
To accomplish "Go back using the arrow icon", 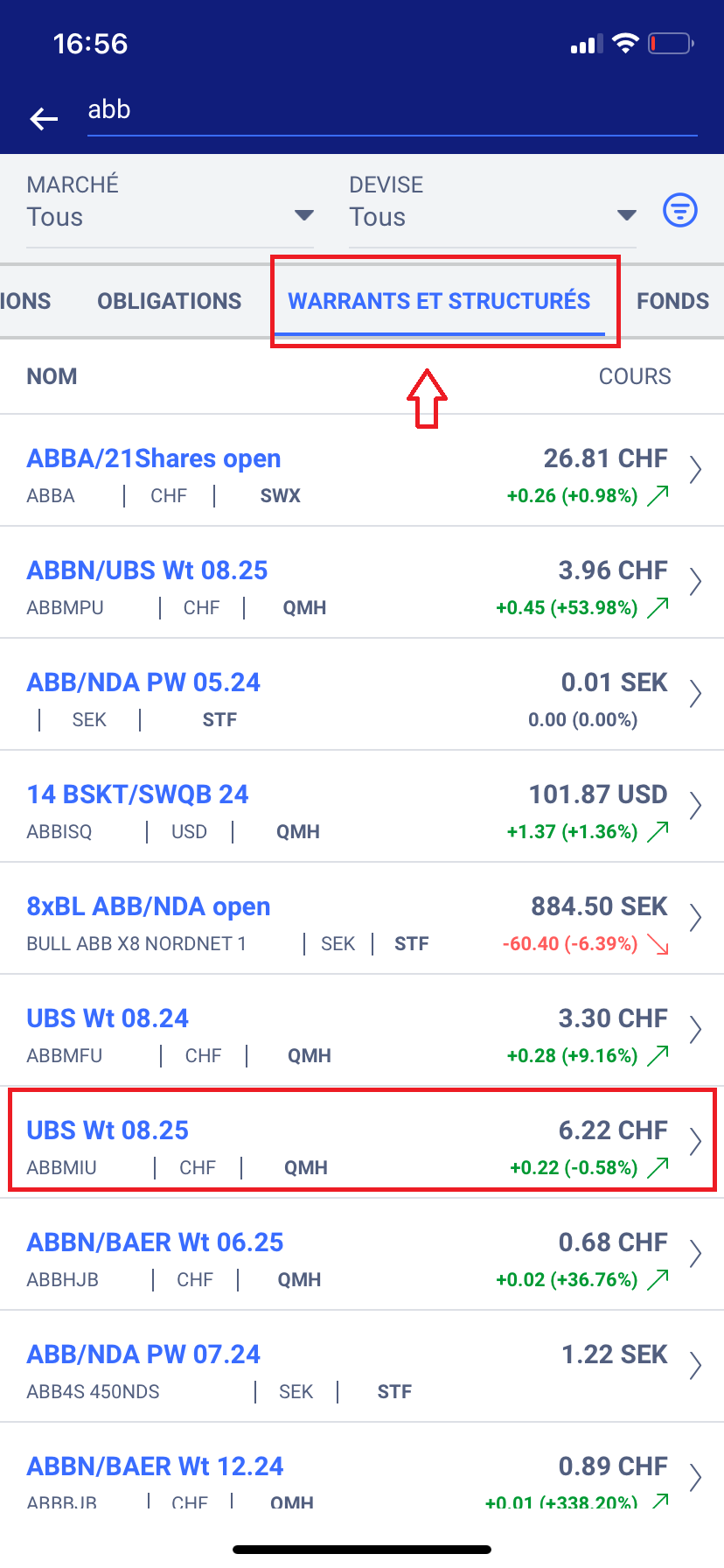I will [x=44, y=118].
